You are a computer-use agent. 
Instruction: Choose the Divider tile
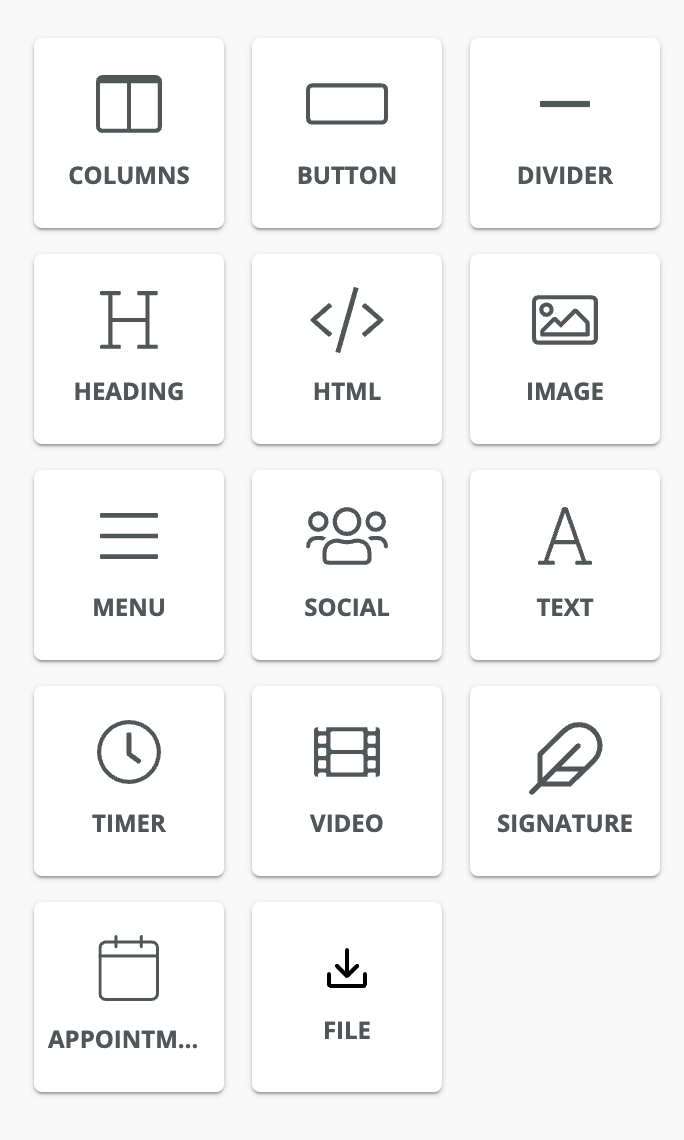click(565, 133)
